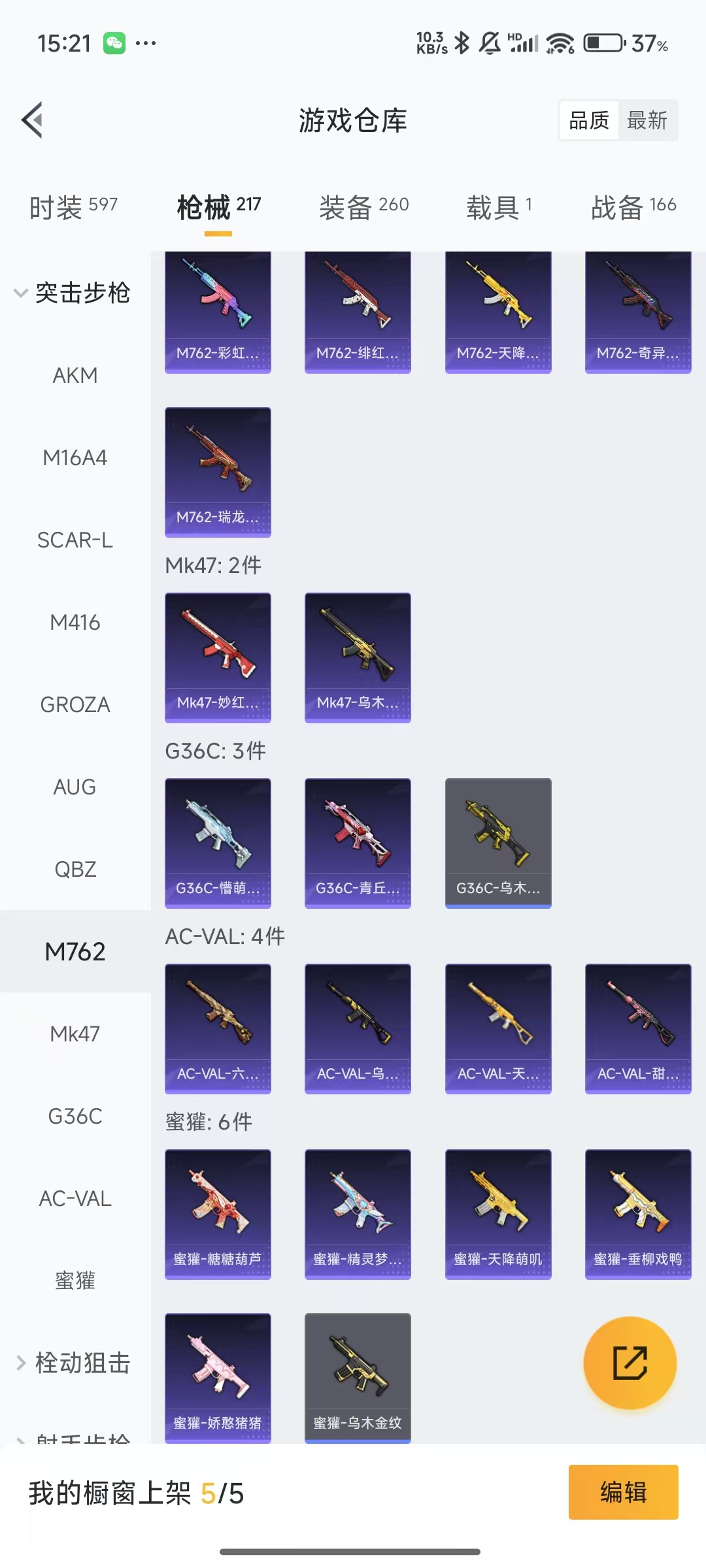This screenshot has height=1568, width=706.
Task: Collapse the 突击步枪 category
Action: (72, 293)
